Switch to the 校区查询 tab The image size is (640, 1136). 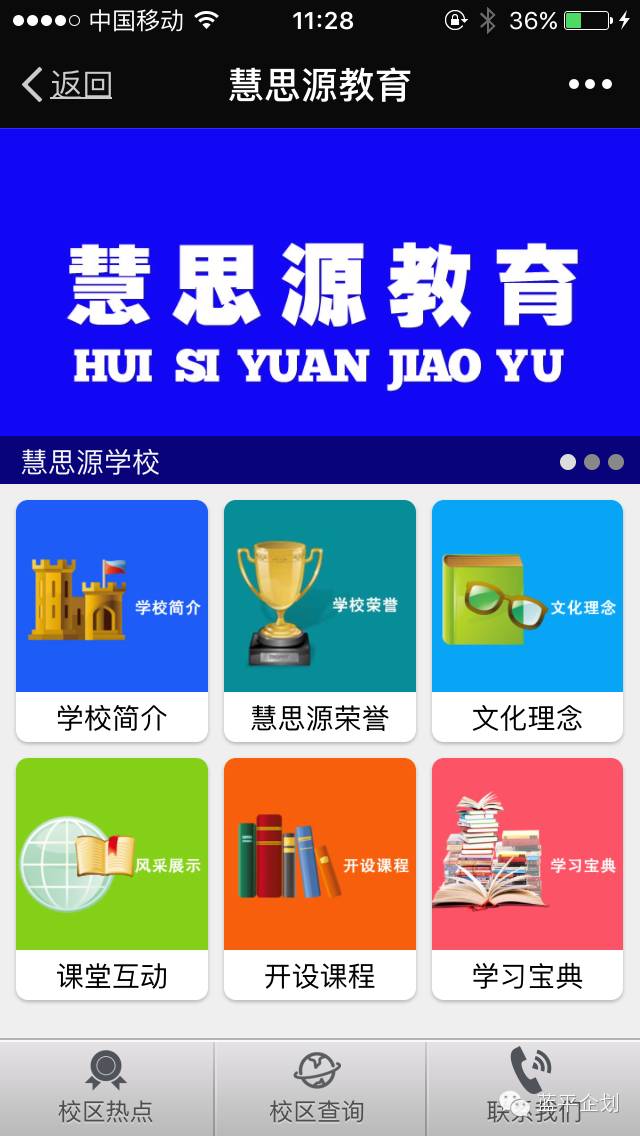(318, 1088)
